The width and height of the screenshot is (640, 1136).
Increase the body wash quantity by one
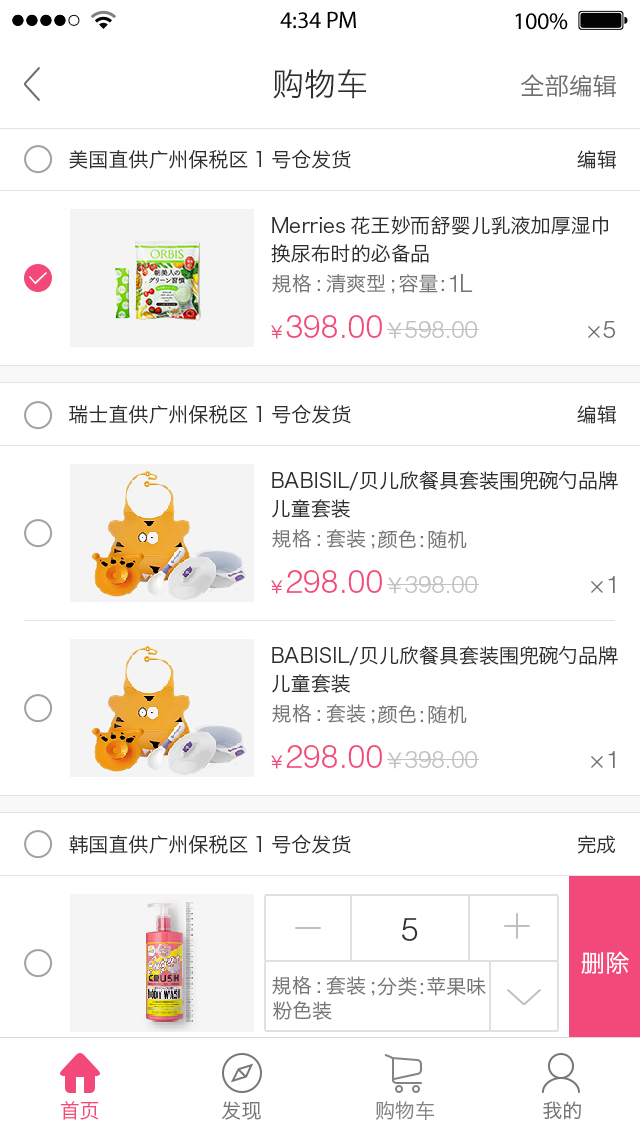[x=516, y=928]
